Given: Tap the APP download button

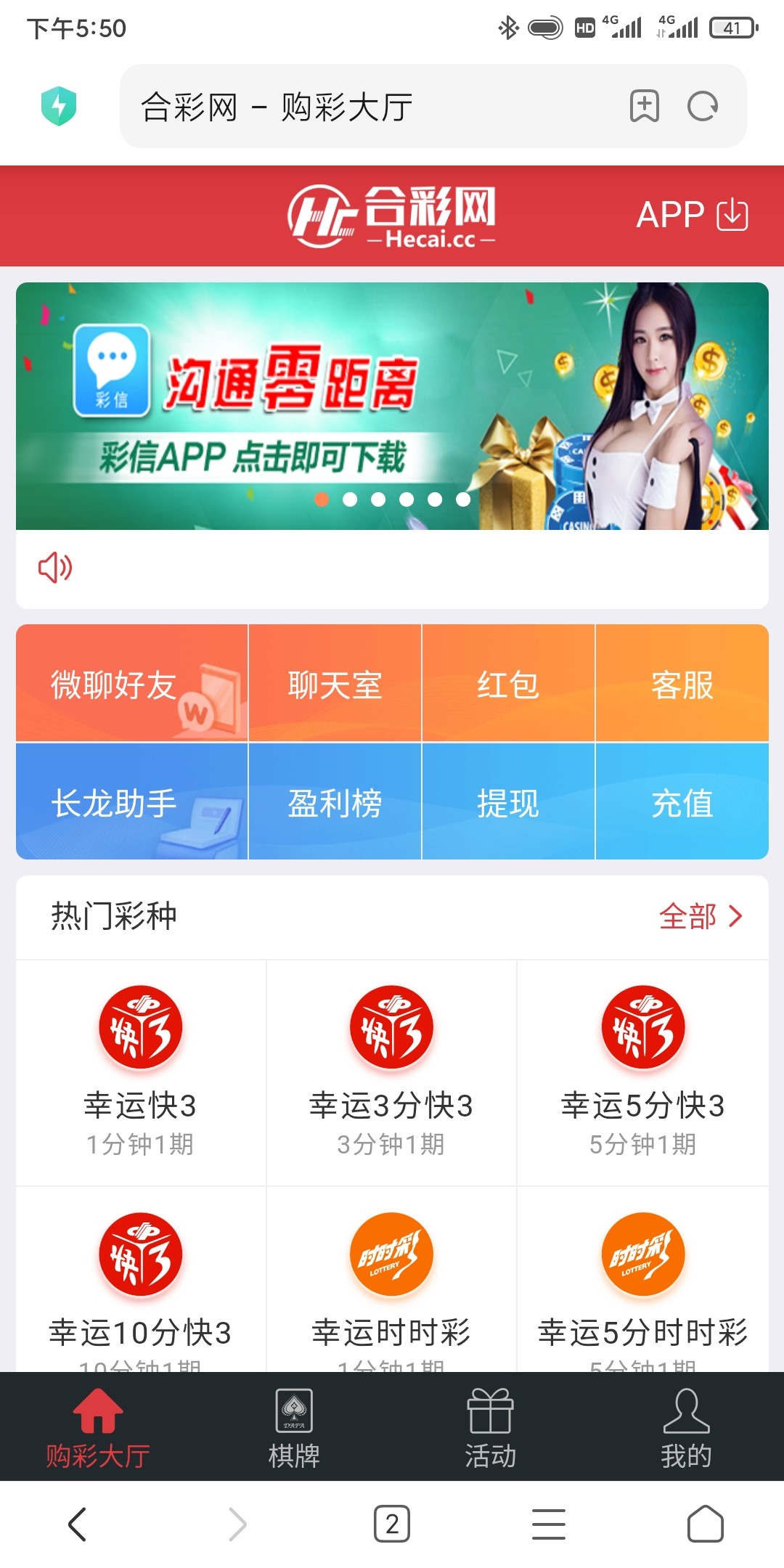Looking at the screenshot, I should coord(692,215).
